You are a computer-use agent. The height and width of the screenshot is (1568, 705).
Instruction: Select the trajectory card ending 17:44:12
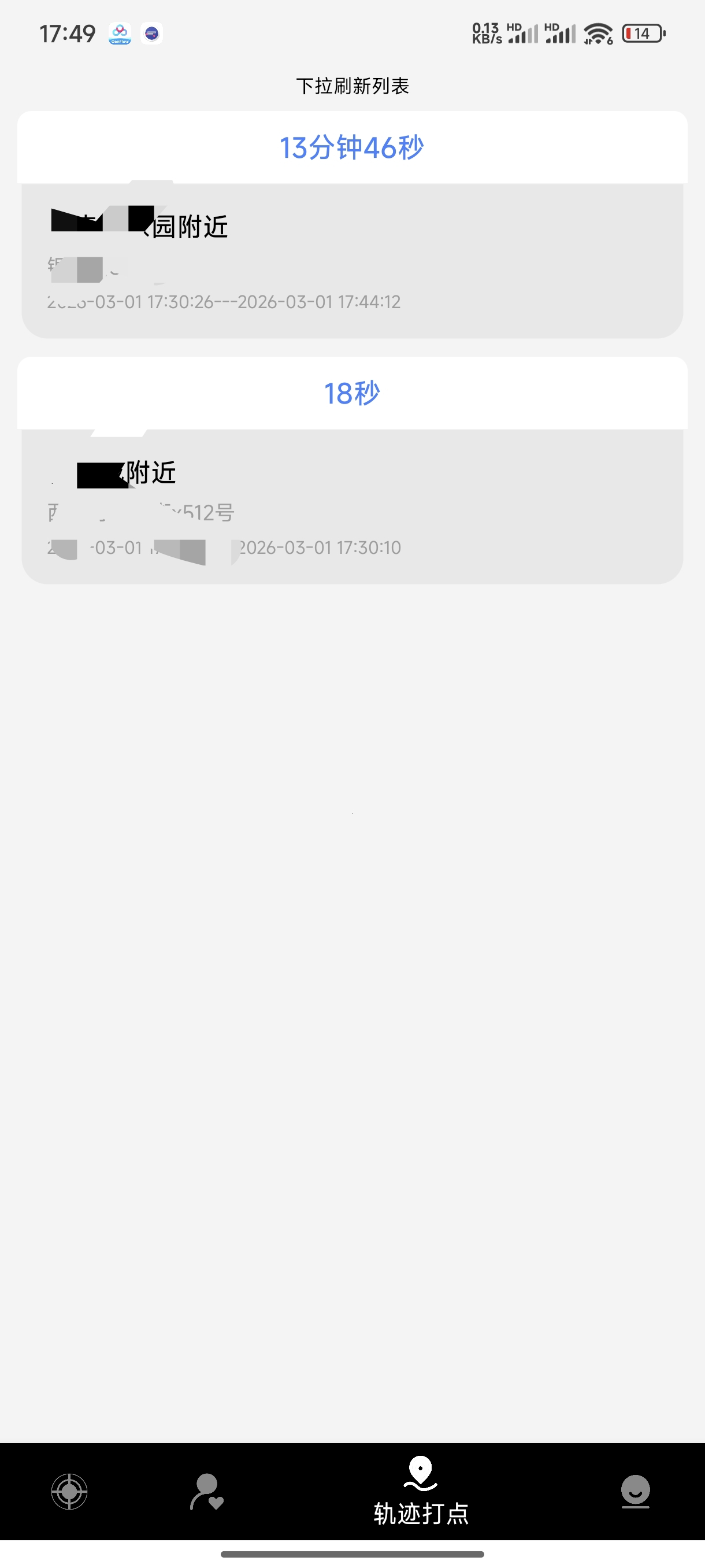[x=352, y=262]
